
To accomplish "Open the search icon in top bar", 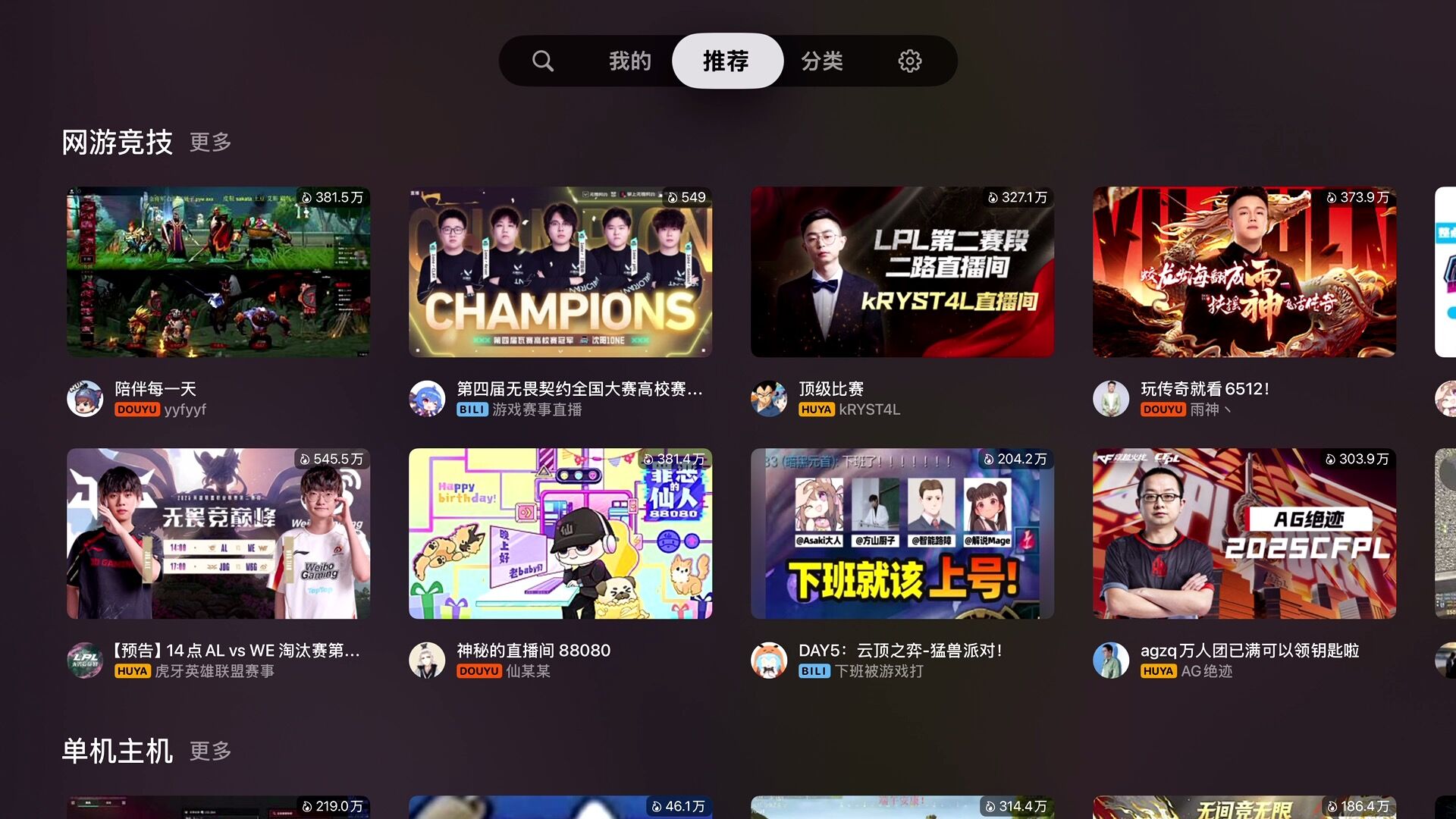I will [542, 61].
